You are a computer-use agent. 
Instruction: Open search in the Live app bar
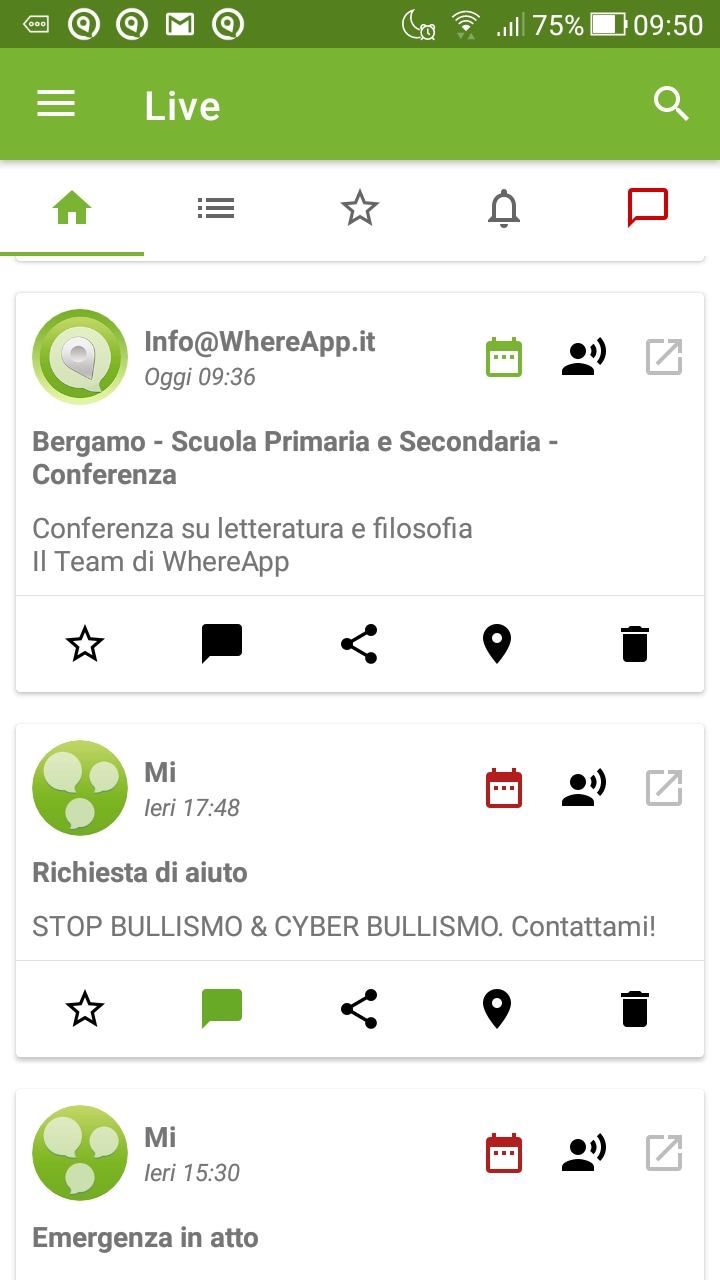pos(671,103)
